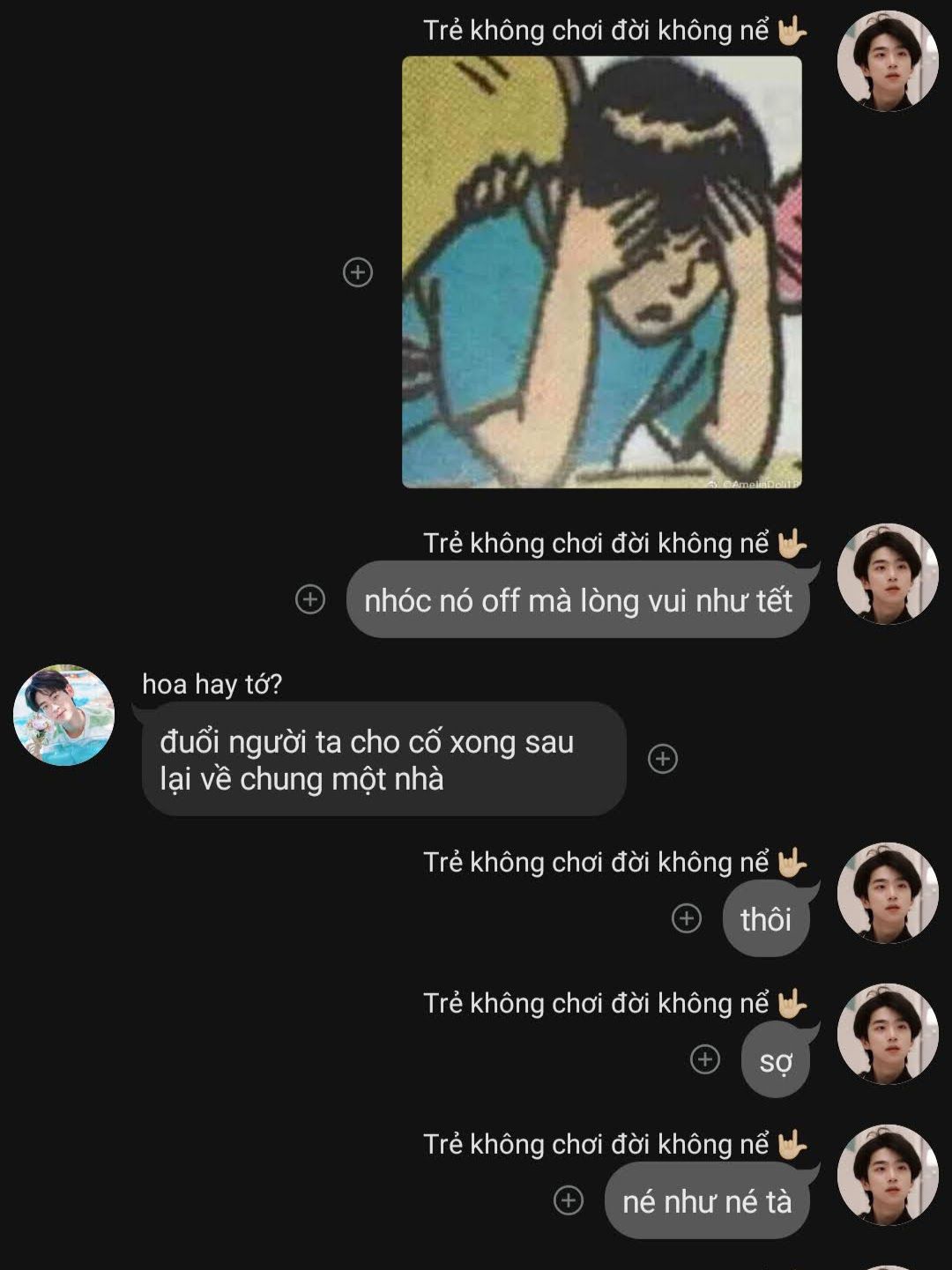Open the cartoon image sent in chat
This screenshot has height=1270, width=952.
click(602, 271)
